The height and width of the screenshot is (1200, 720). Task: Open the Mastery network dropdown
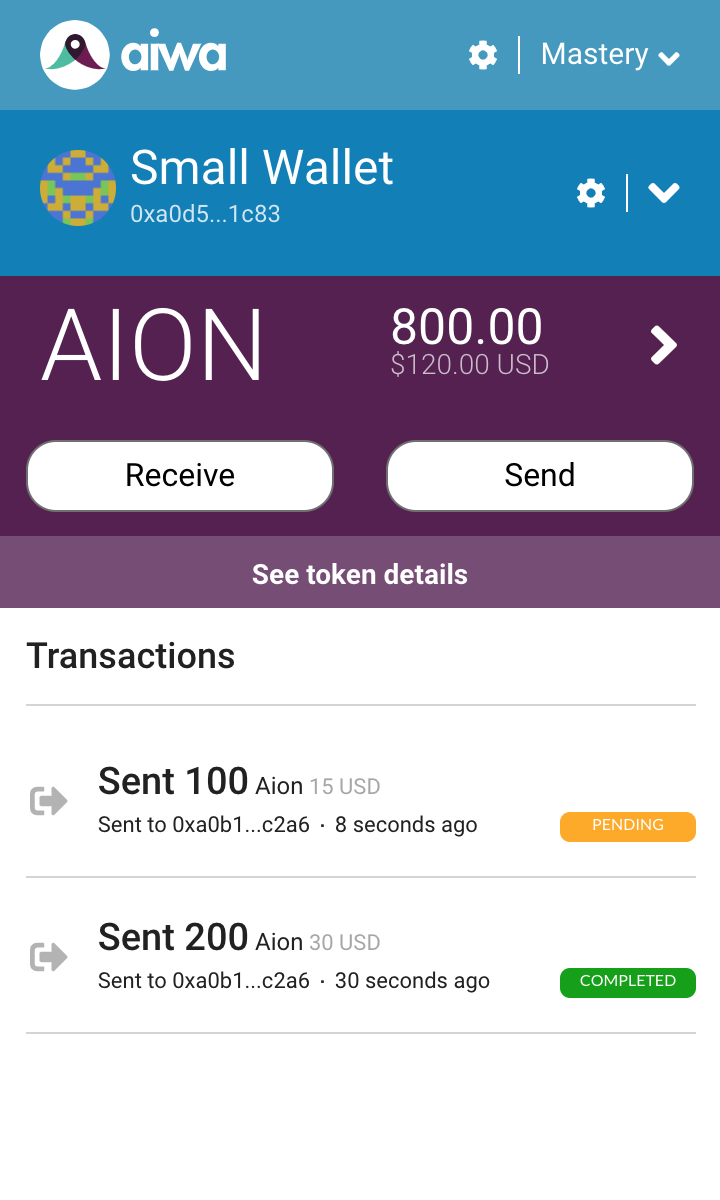[x=610, y=55]
